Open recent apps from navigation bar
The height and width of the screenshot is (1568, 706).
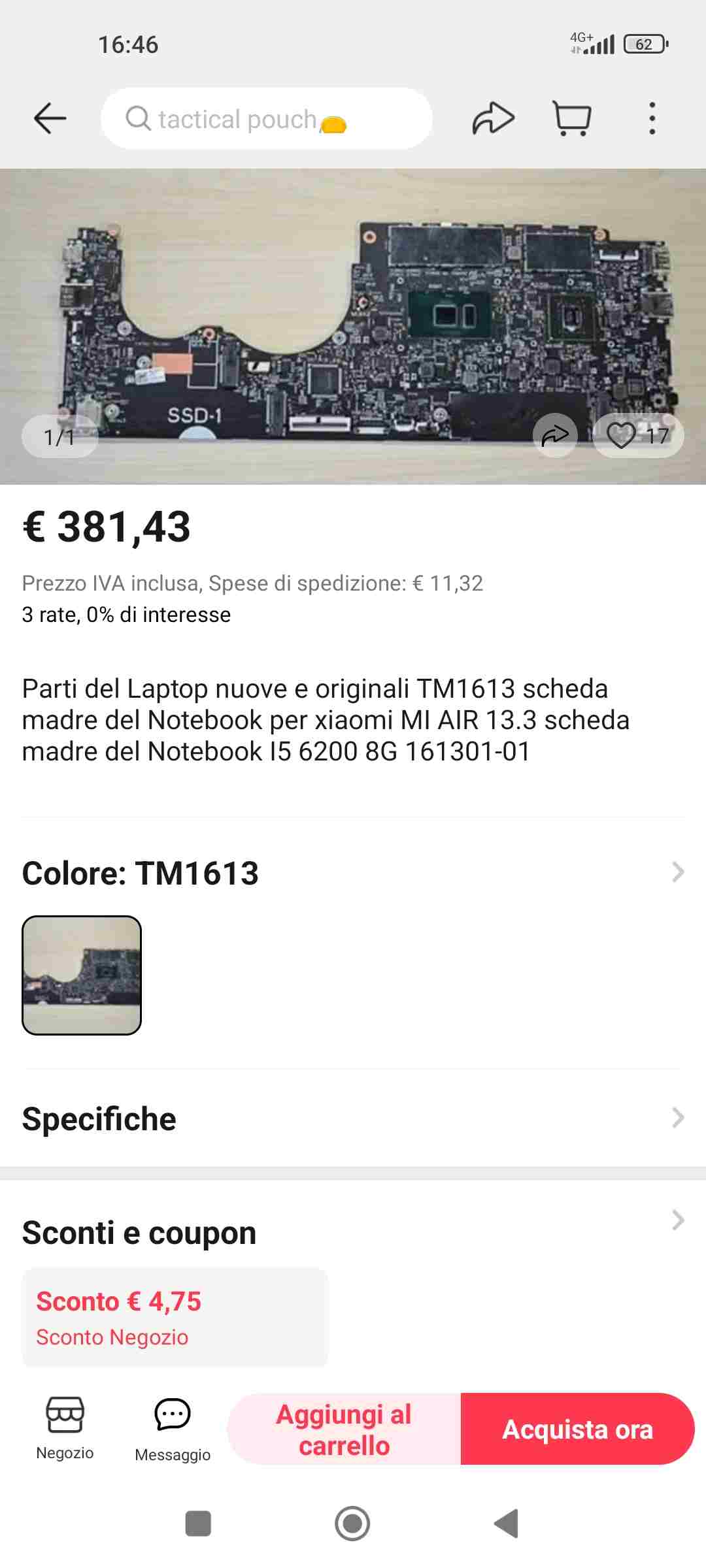point(198,1524)
